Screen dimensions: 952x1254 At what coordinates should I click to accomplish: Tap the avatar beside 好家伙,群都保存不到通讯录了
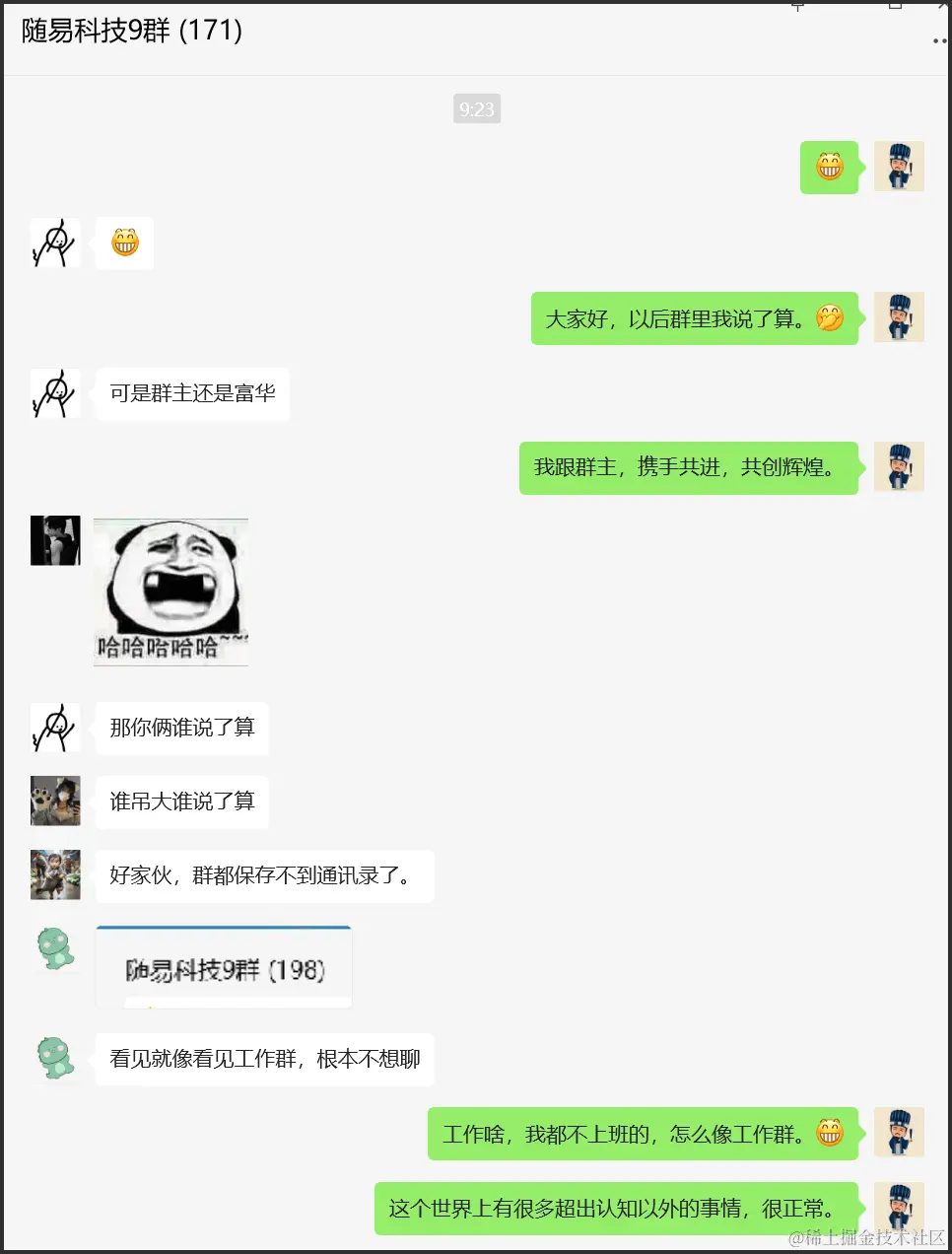(55, 874)
